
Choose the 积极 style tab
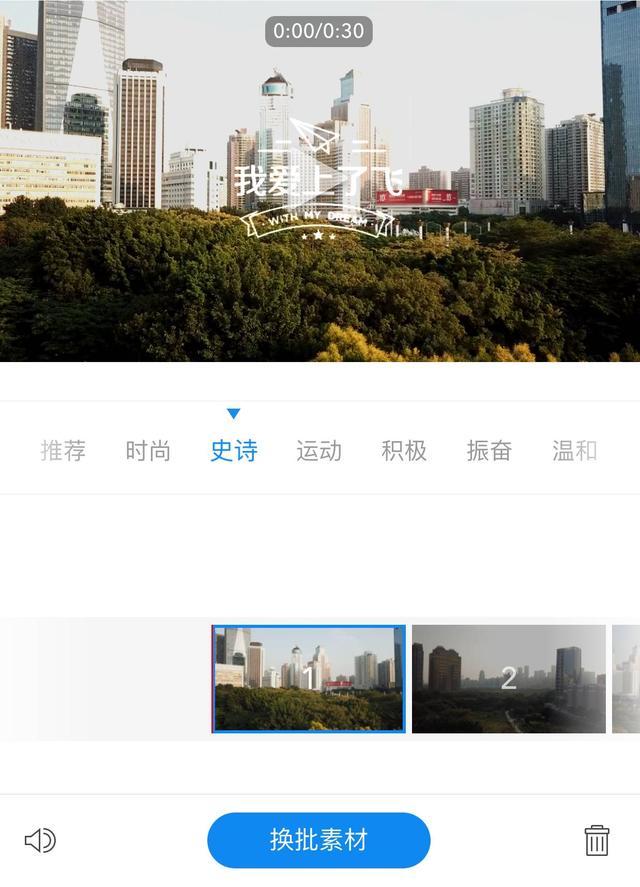(404, 451)
